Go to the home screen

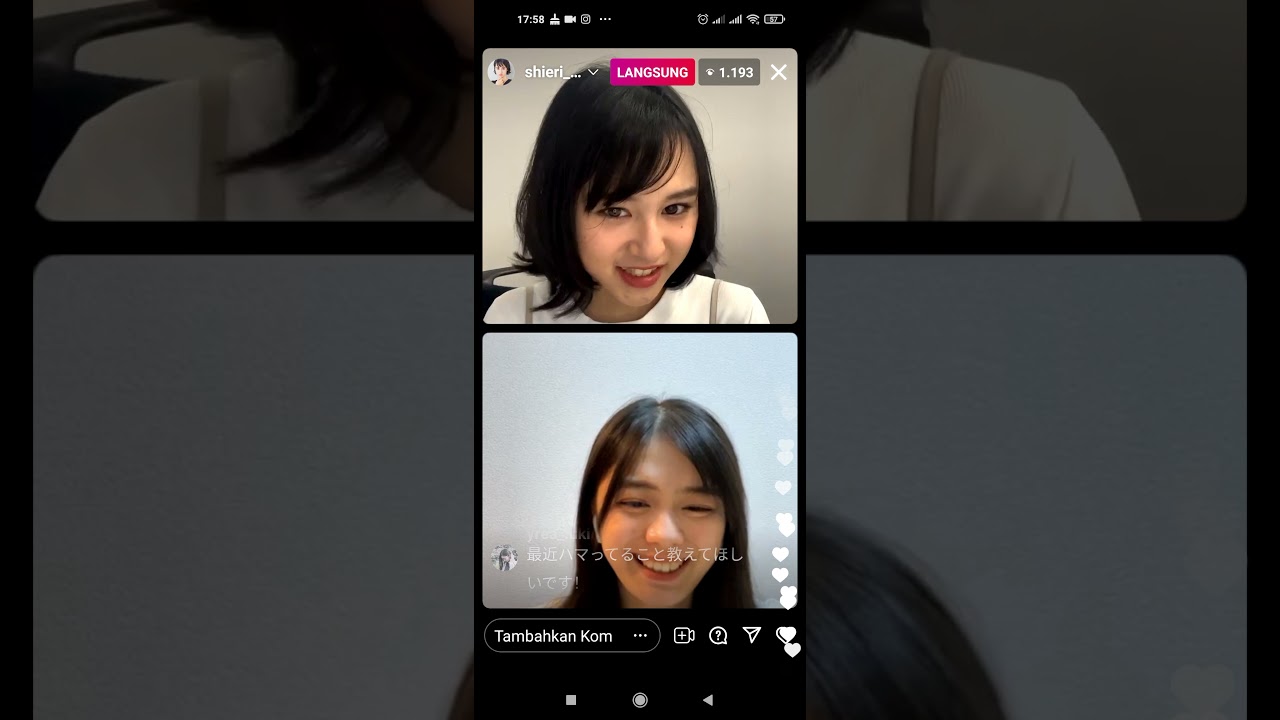pos(640,700)
